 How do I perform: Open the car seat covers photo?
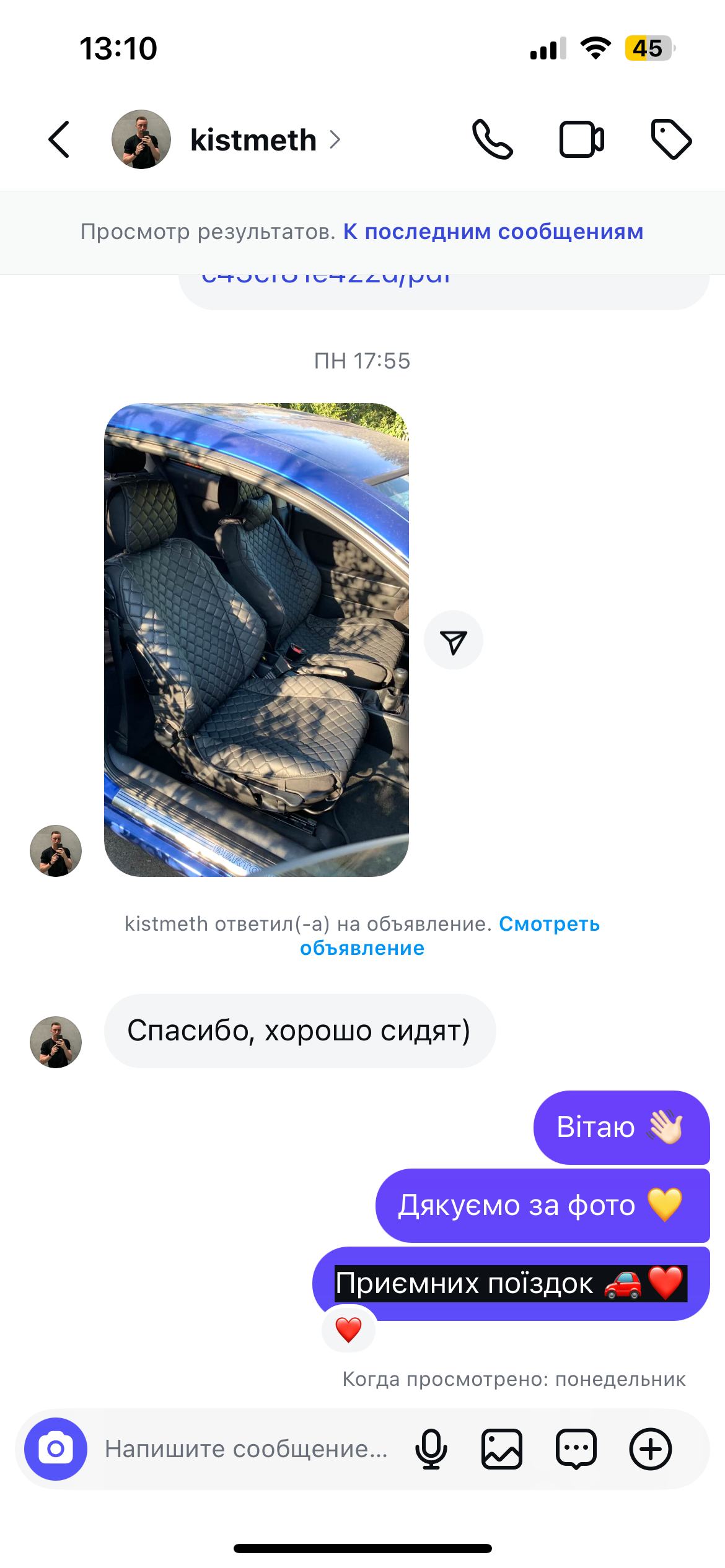pos(256,639)
